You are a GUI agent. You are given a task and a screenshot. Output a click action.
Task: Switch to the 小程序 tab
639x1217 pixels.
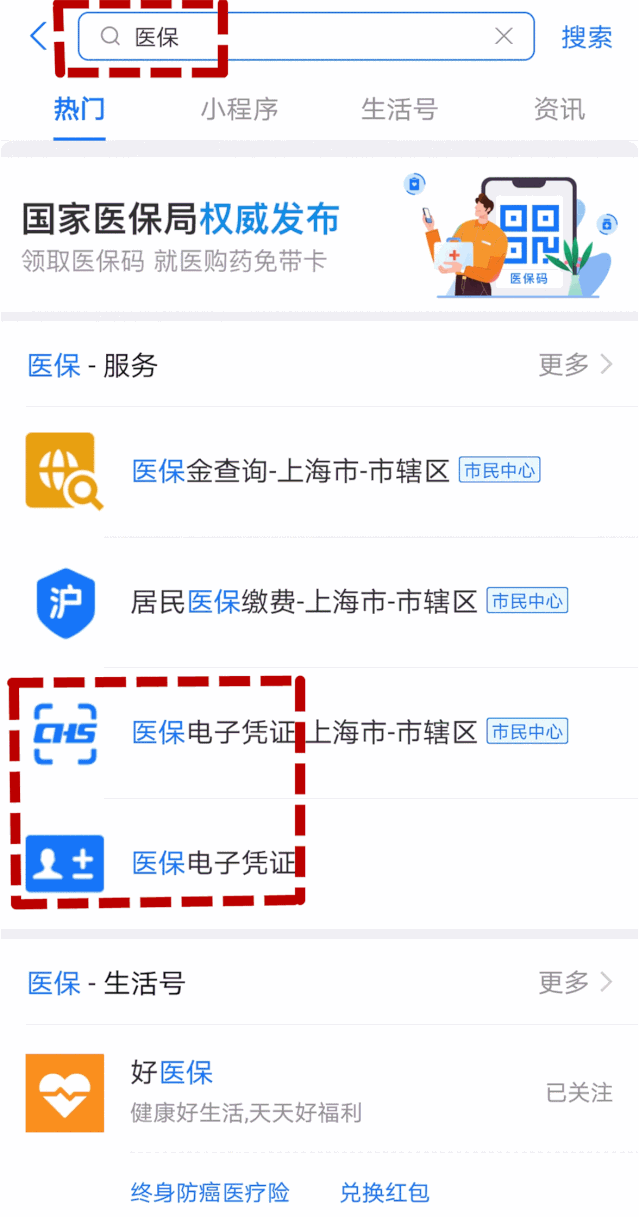tap(239, 109)
